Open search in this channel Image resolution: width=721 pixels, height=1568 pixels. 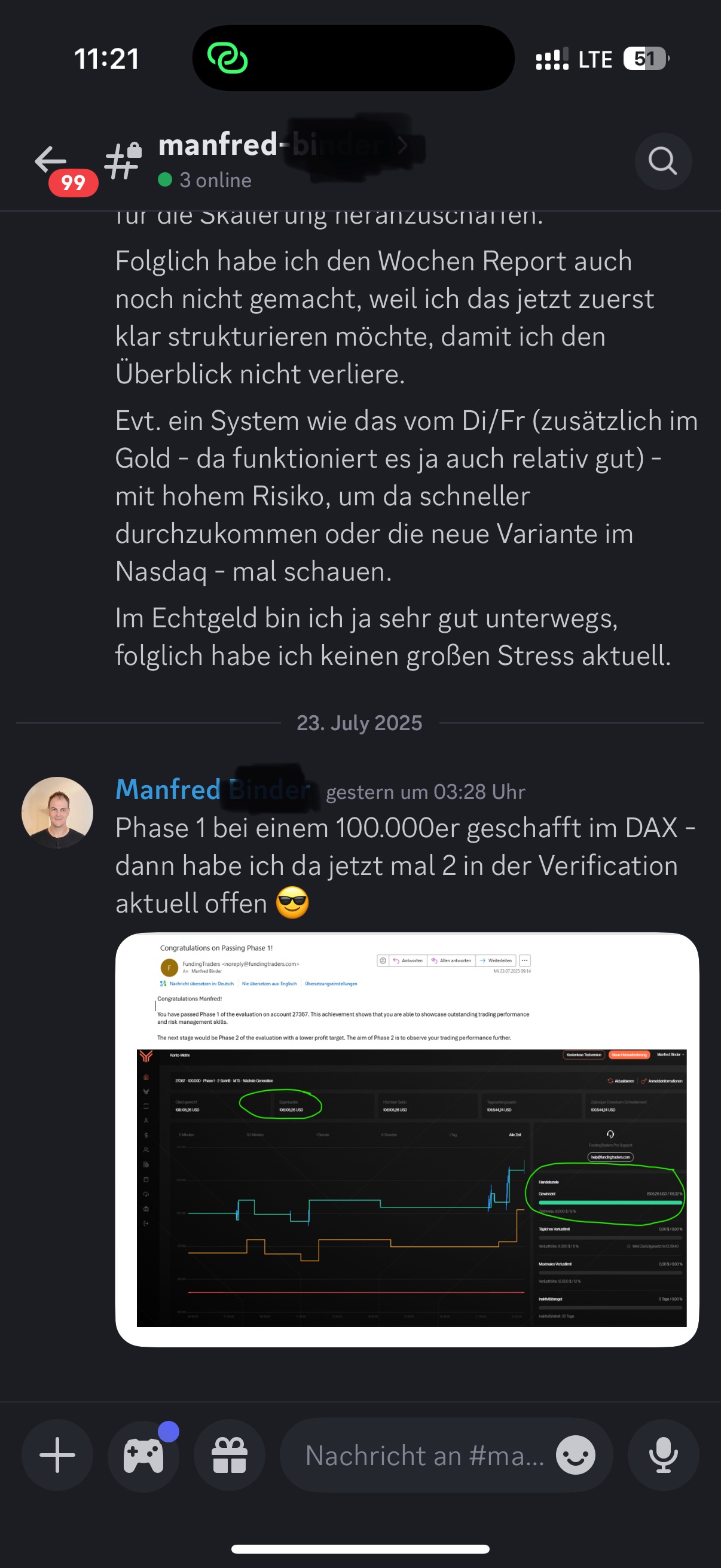tap(662, 161)
